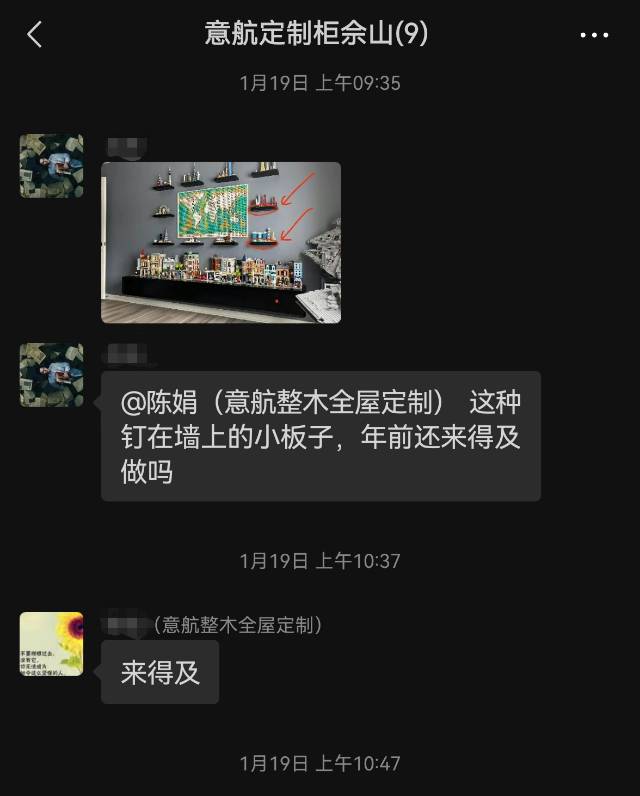Open the shared wall shelf photo
The image size is (640, 796).
point(221,242)
